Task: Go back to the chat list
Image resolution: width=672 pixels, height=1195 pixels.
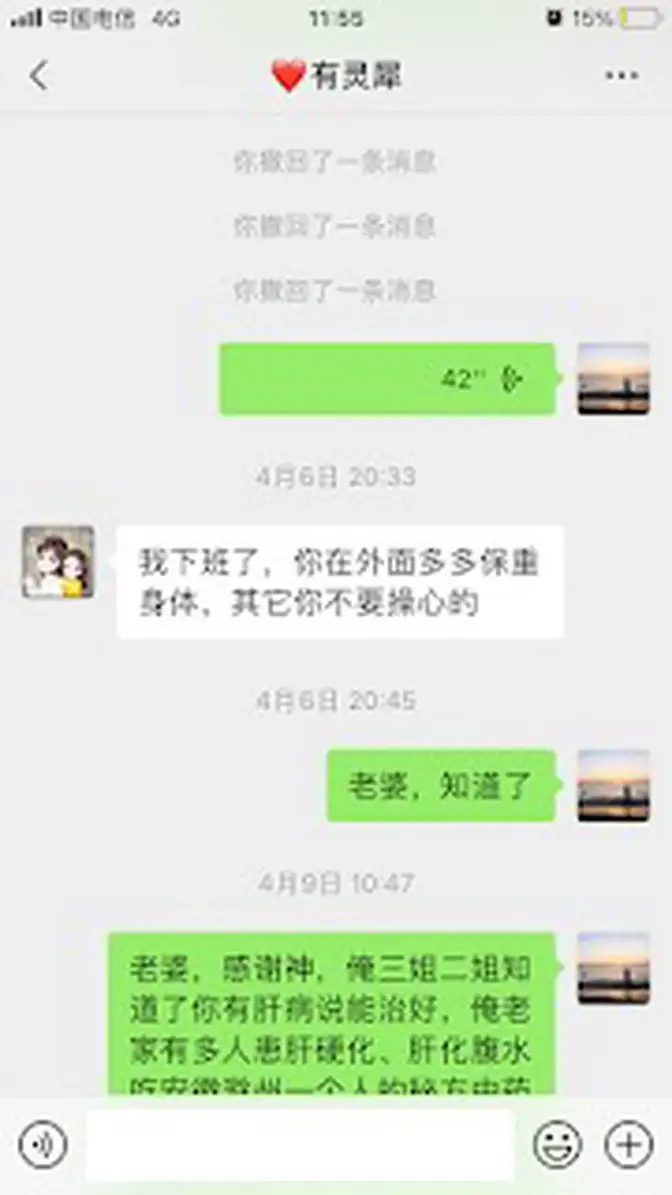Action: tap(38, 76)
